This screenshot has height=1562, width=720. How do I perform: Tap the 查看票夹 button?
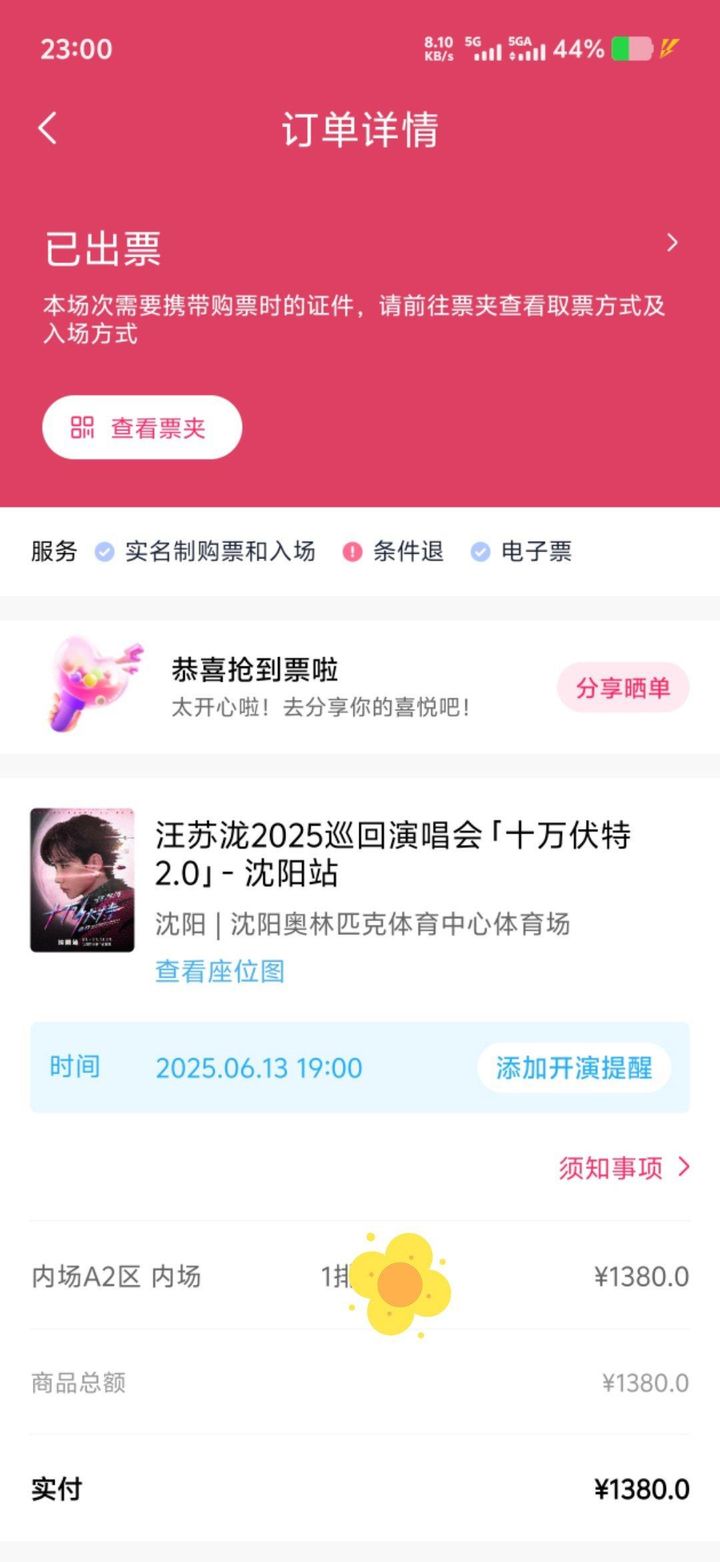point(142,428)
